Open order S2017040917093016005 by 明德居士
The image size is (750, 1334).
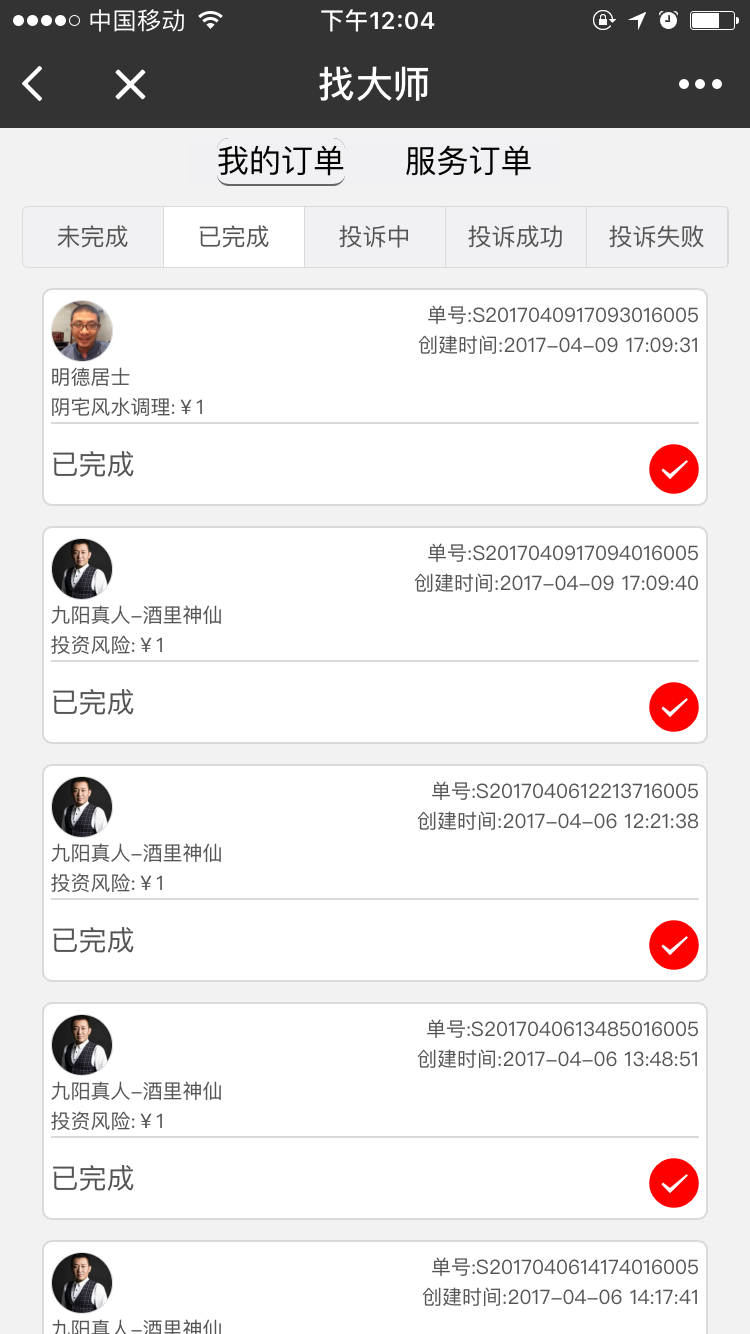click(x=375, y=397)
